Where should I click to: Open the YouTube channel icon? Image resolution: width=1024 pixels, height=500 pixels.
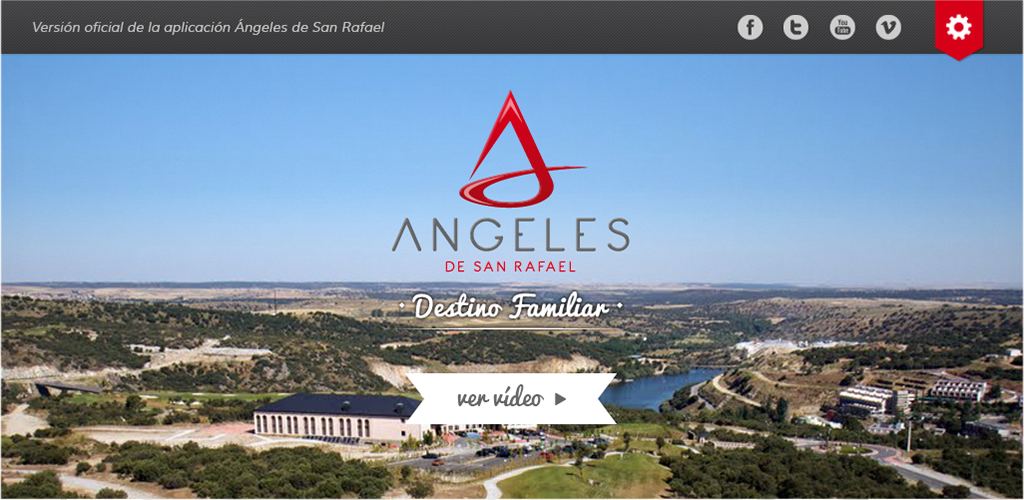click(x=843, y=27)
